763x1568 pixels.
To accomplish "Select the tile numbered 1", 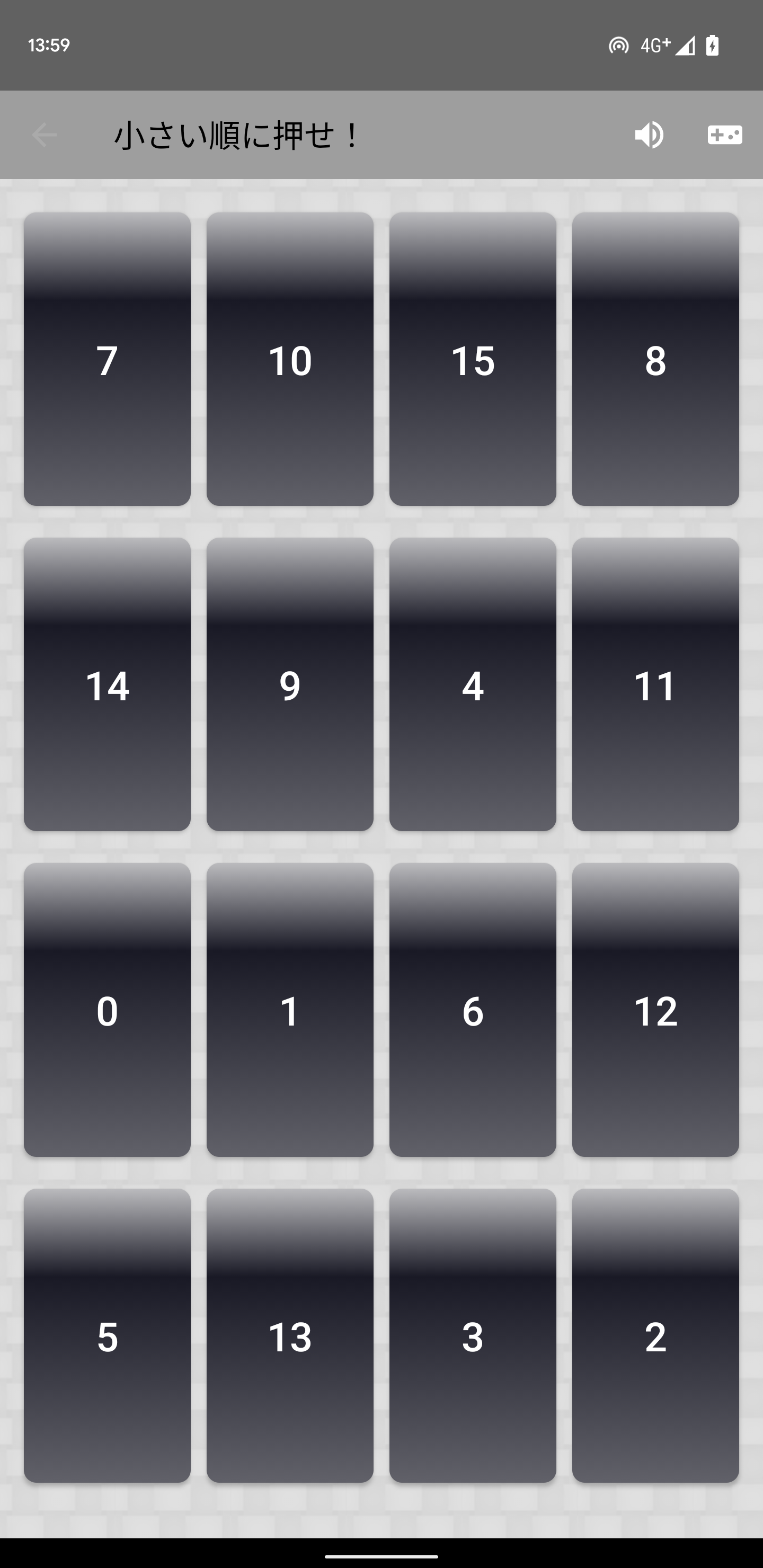I will coord(290,1009).
